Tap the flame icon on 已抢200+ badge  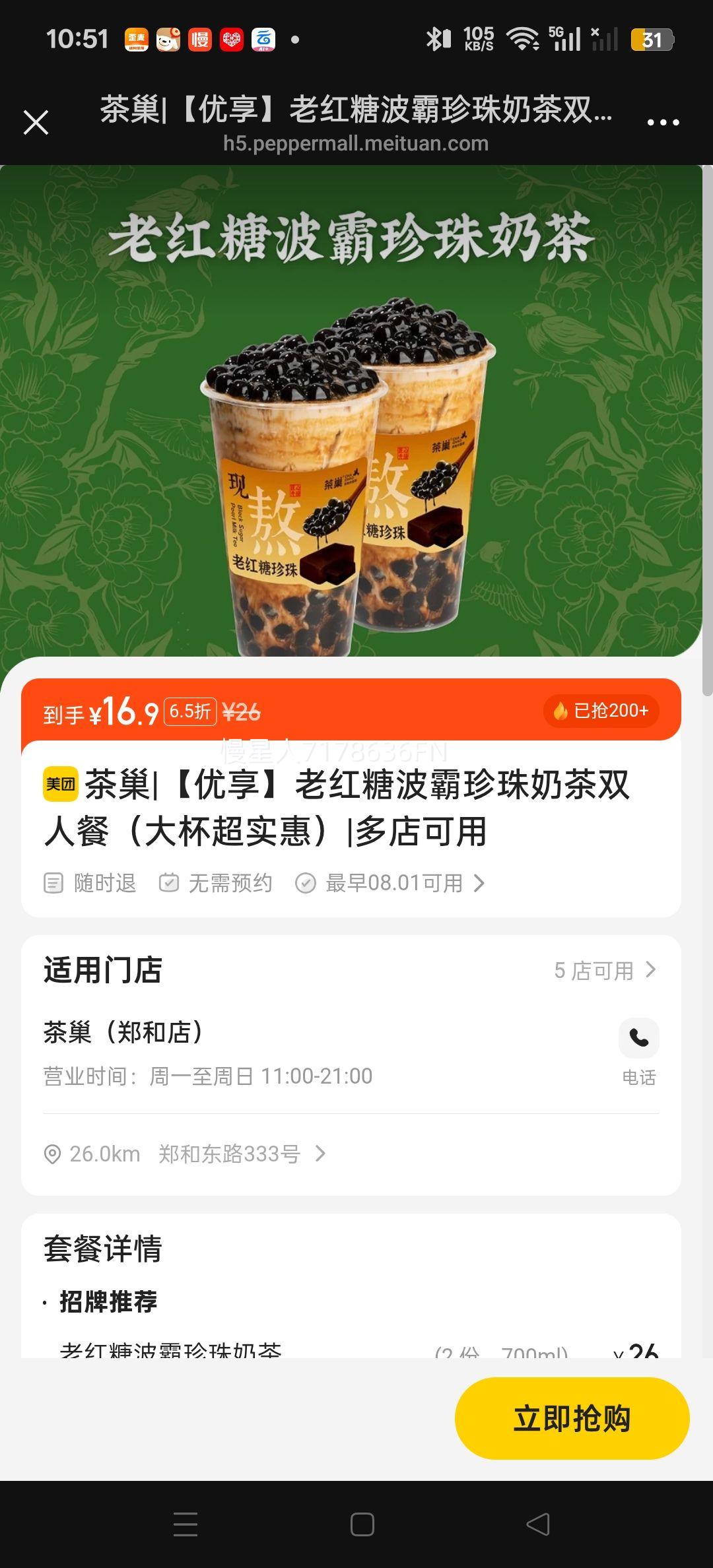[560, 711]
